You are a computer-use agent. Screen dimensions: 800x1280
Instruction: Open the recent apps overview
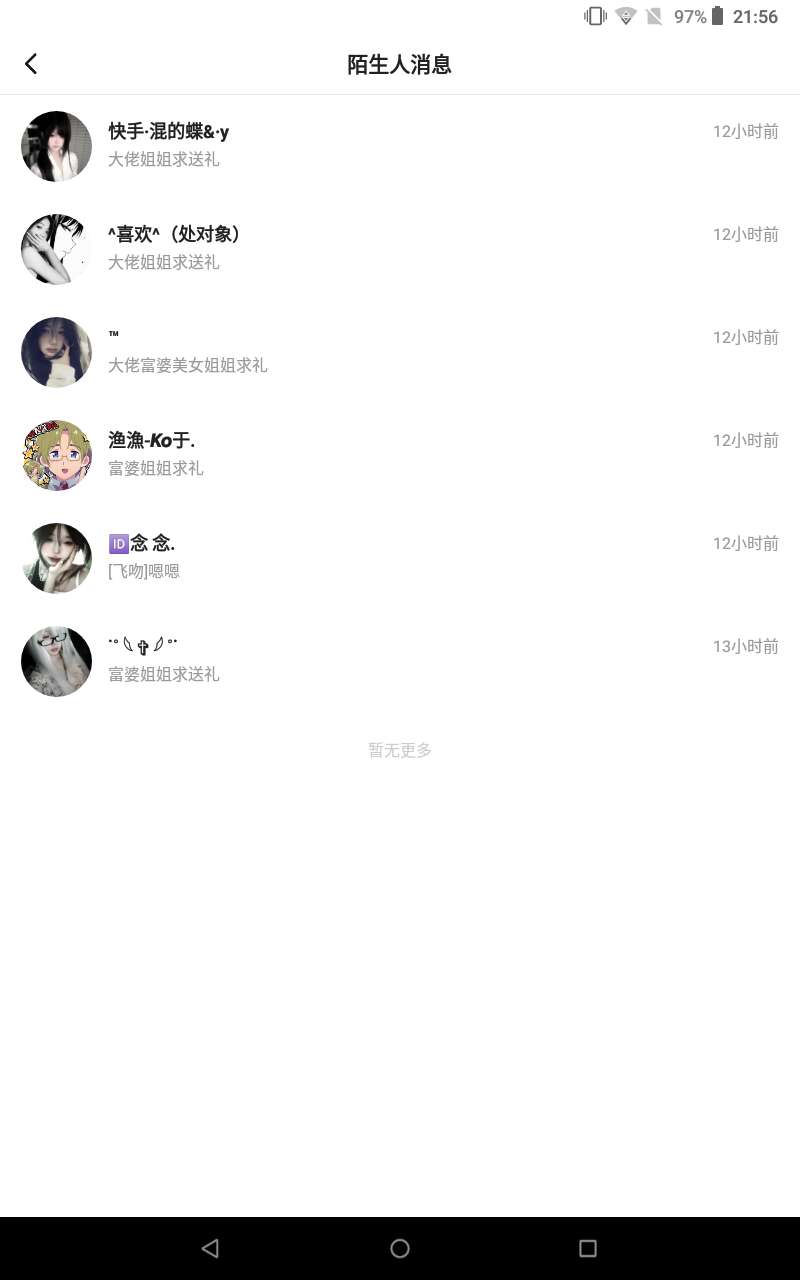[x=588, y=1248]
